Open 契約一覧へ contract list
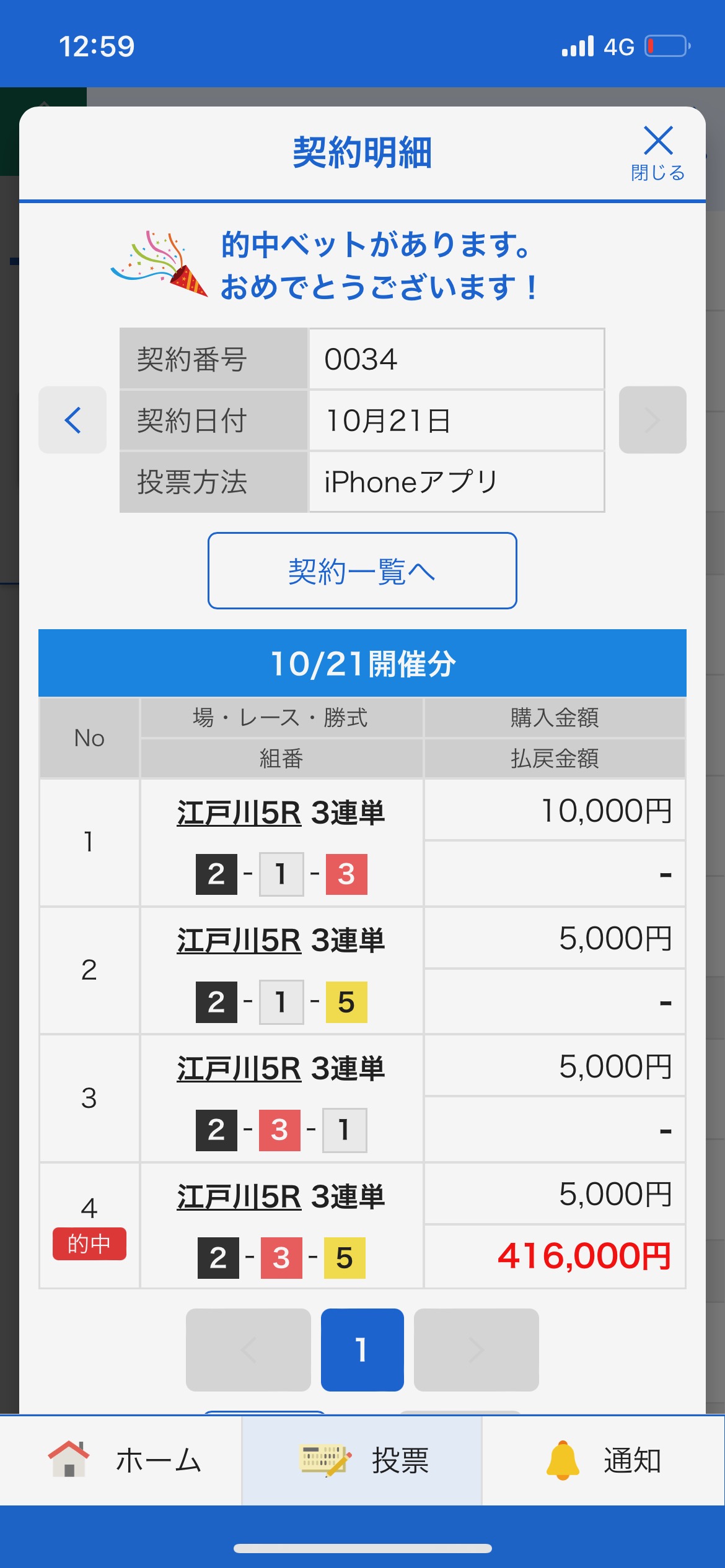 [362, 570]
